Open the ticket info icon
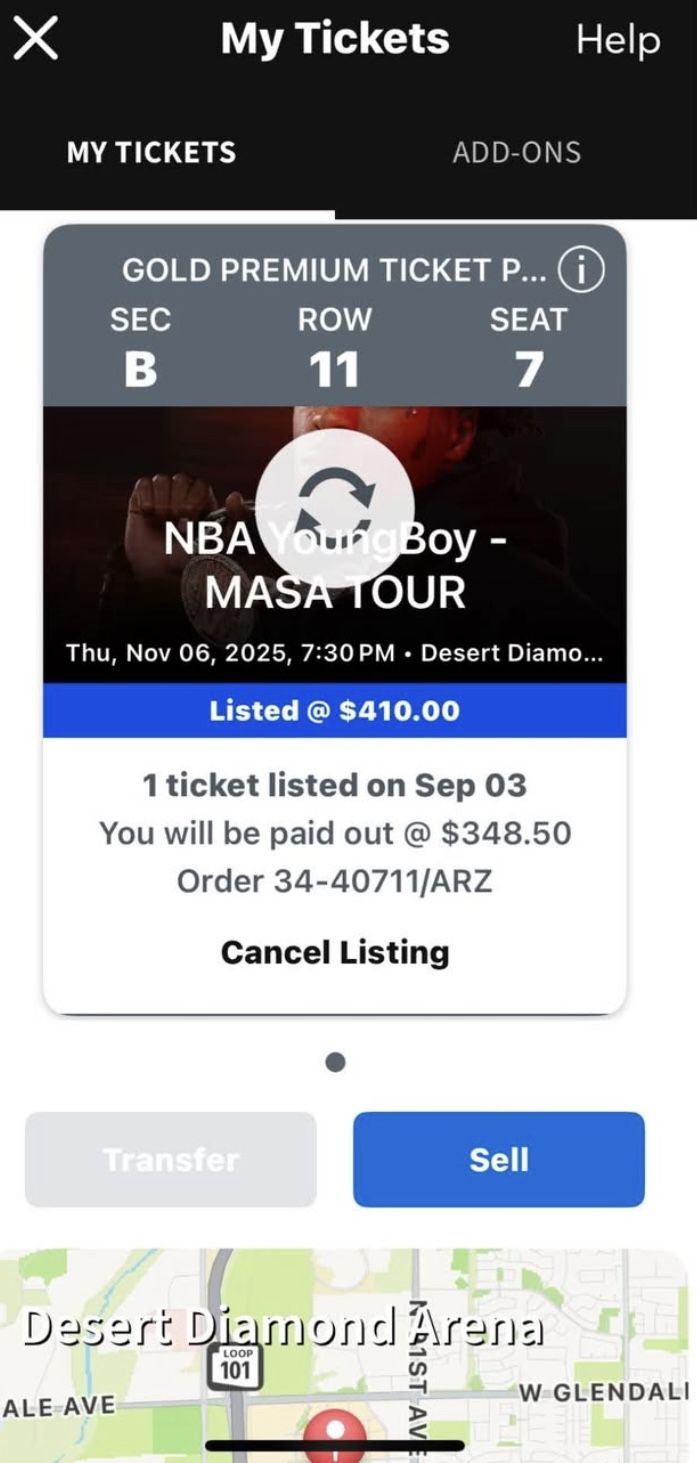This screenshot has height=1463, width=697. coord(580,270)
